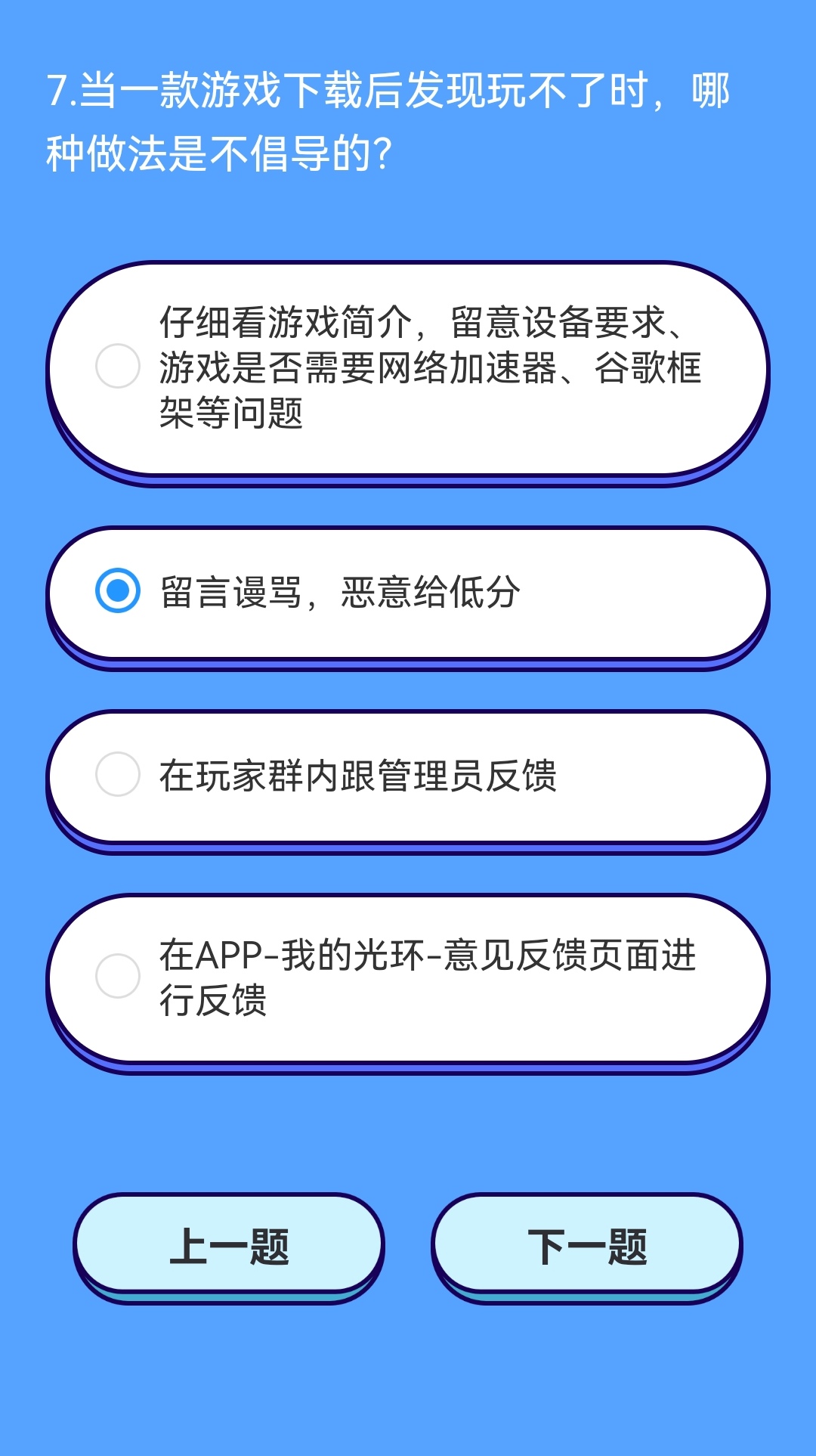
Task: Continue with 下一题 button
Action: (x=586, y=1245)
